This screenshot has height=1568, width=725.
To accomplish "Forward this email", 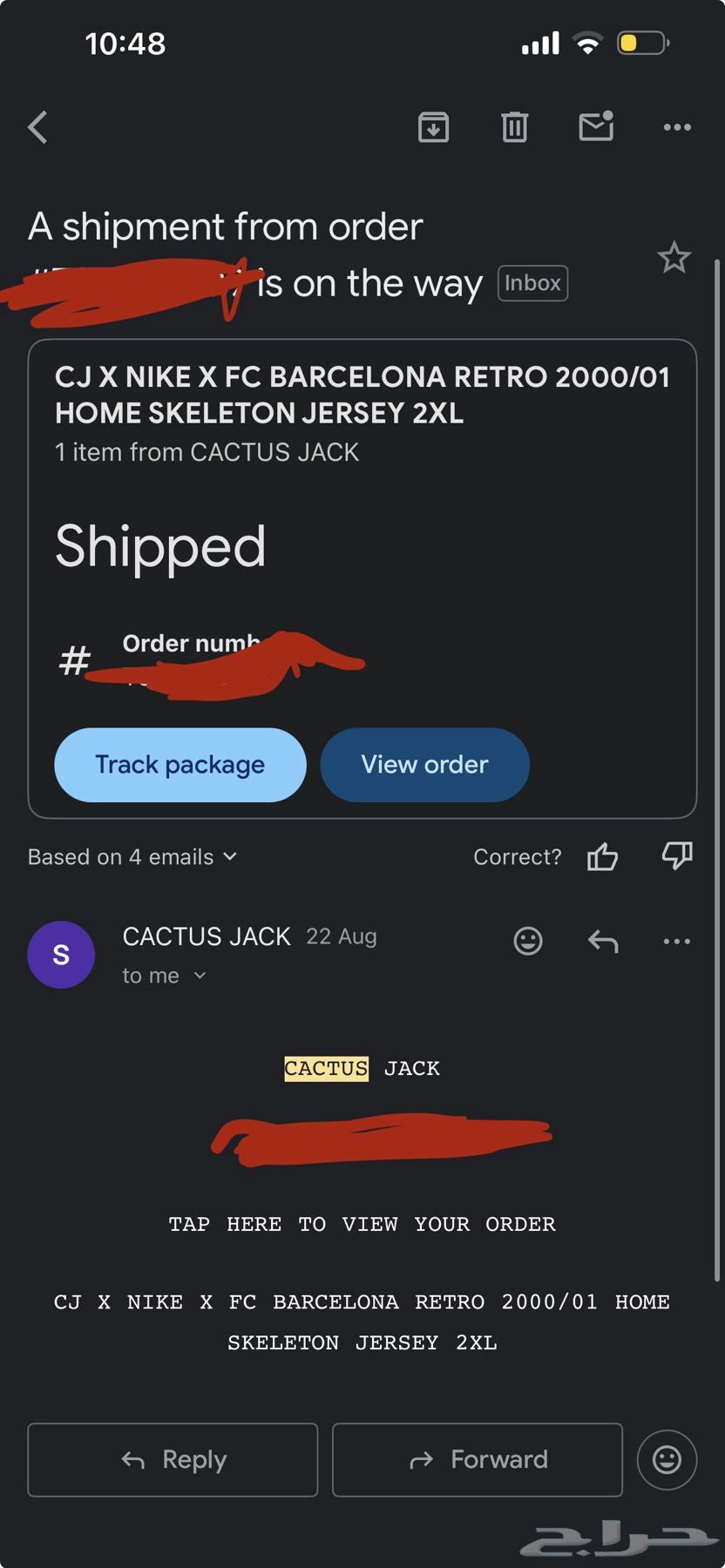I will point(478,1460).
